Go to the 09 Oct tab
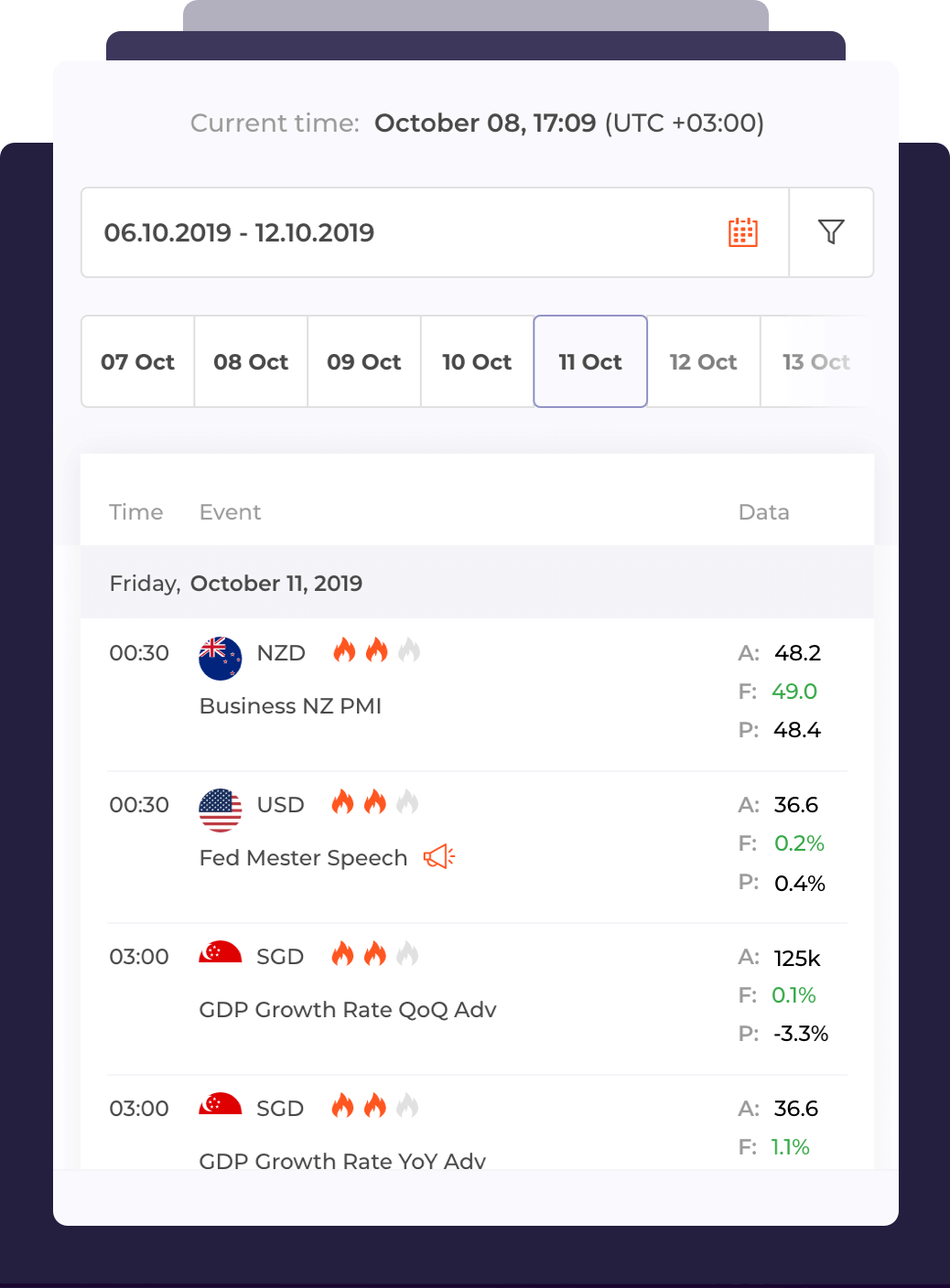The width and height of the screenshot is (950, 1288). [364, 362]
